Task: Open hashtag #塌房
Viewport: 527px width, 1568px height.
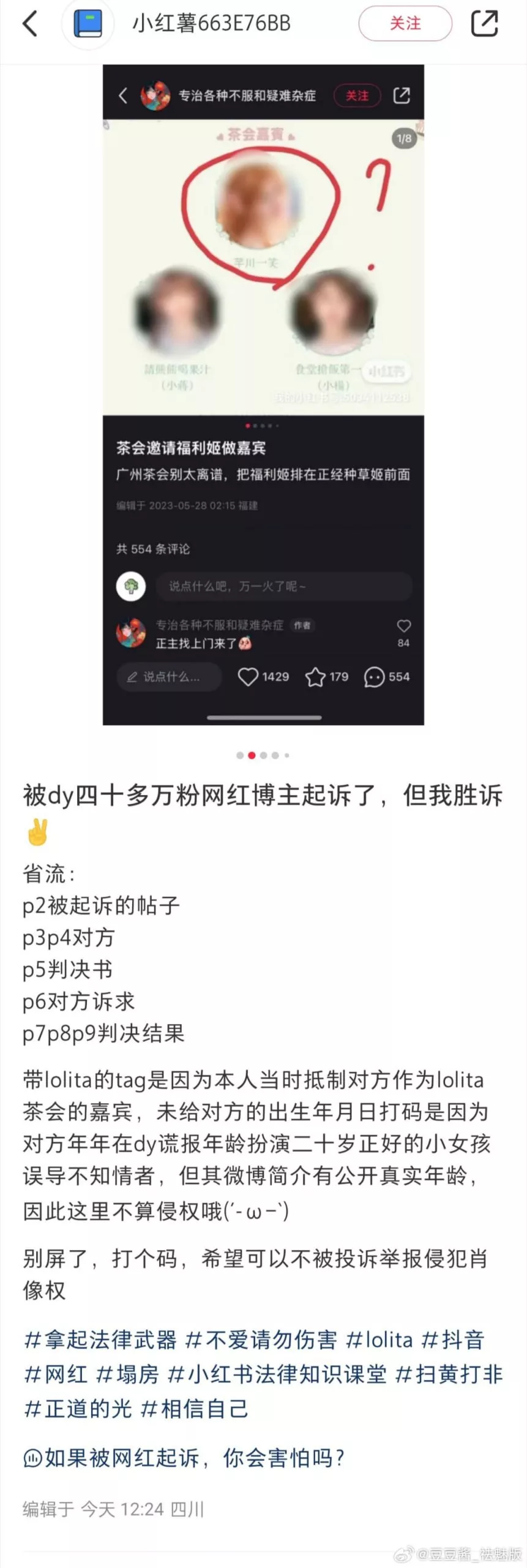Action: coord(127,1374)
